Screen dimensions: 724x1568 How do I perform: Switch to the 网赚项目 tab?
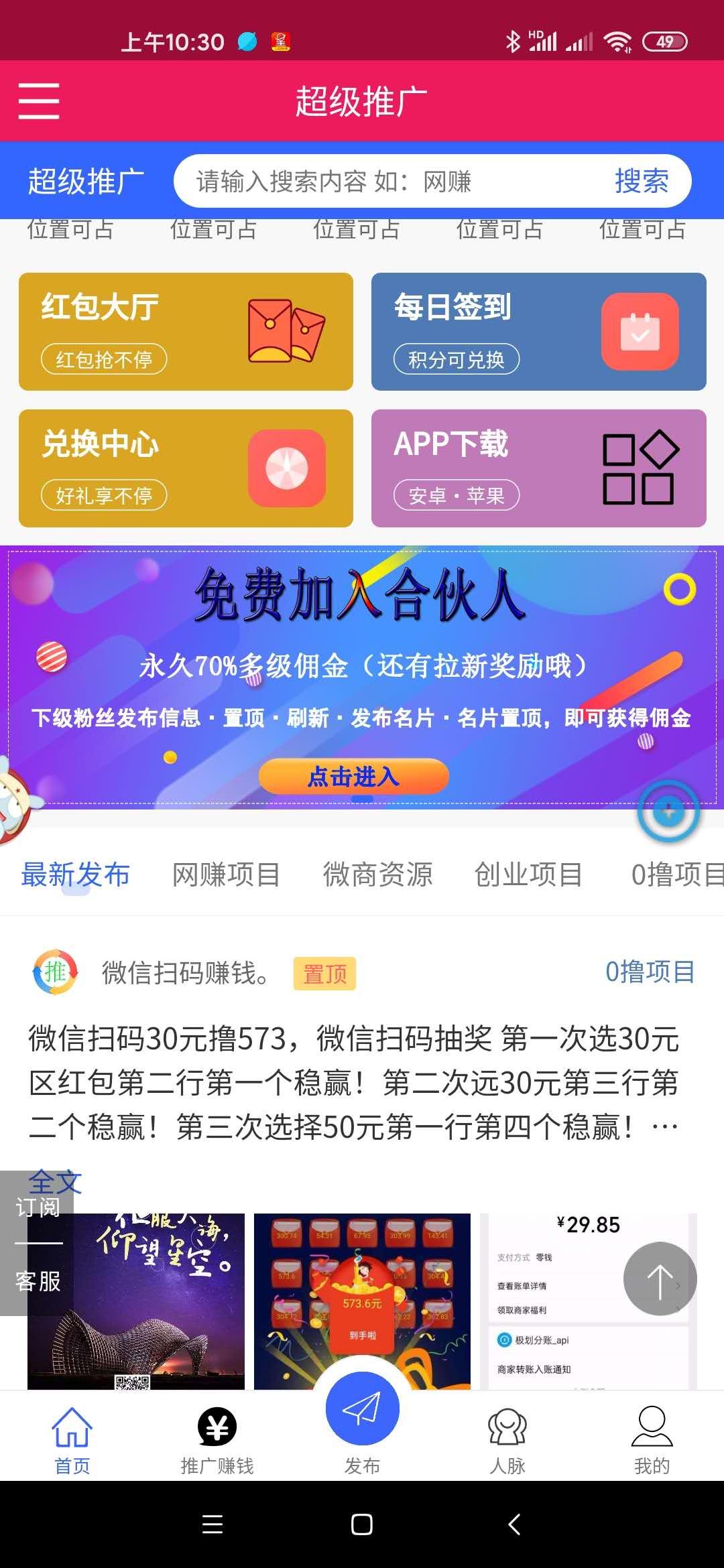click(226, 874)
